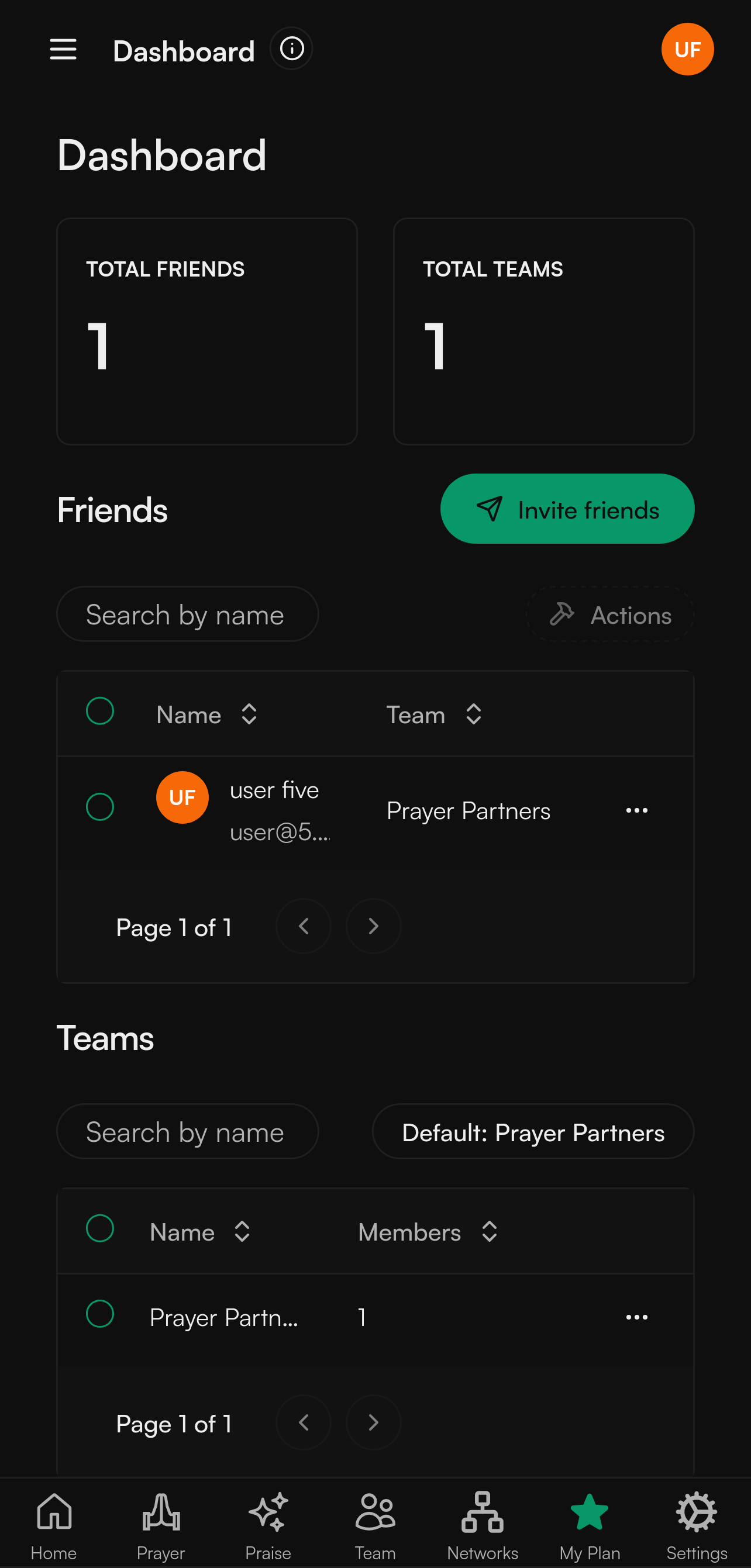Sort friends by Team column
The image size is (751, 1568).
[x=433, y=714]
